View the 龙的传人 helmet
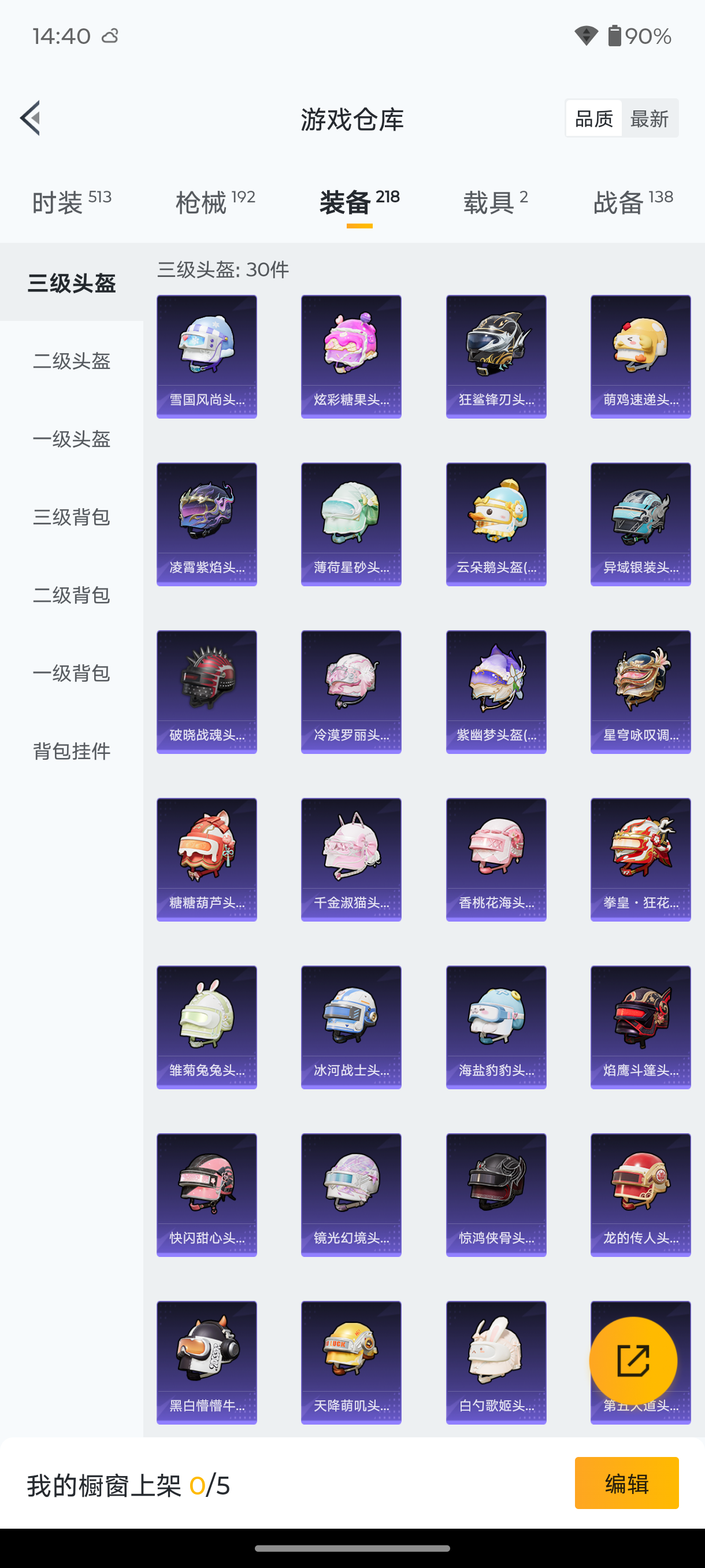 (640, 1195)
